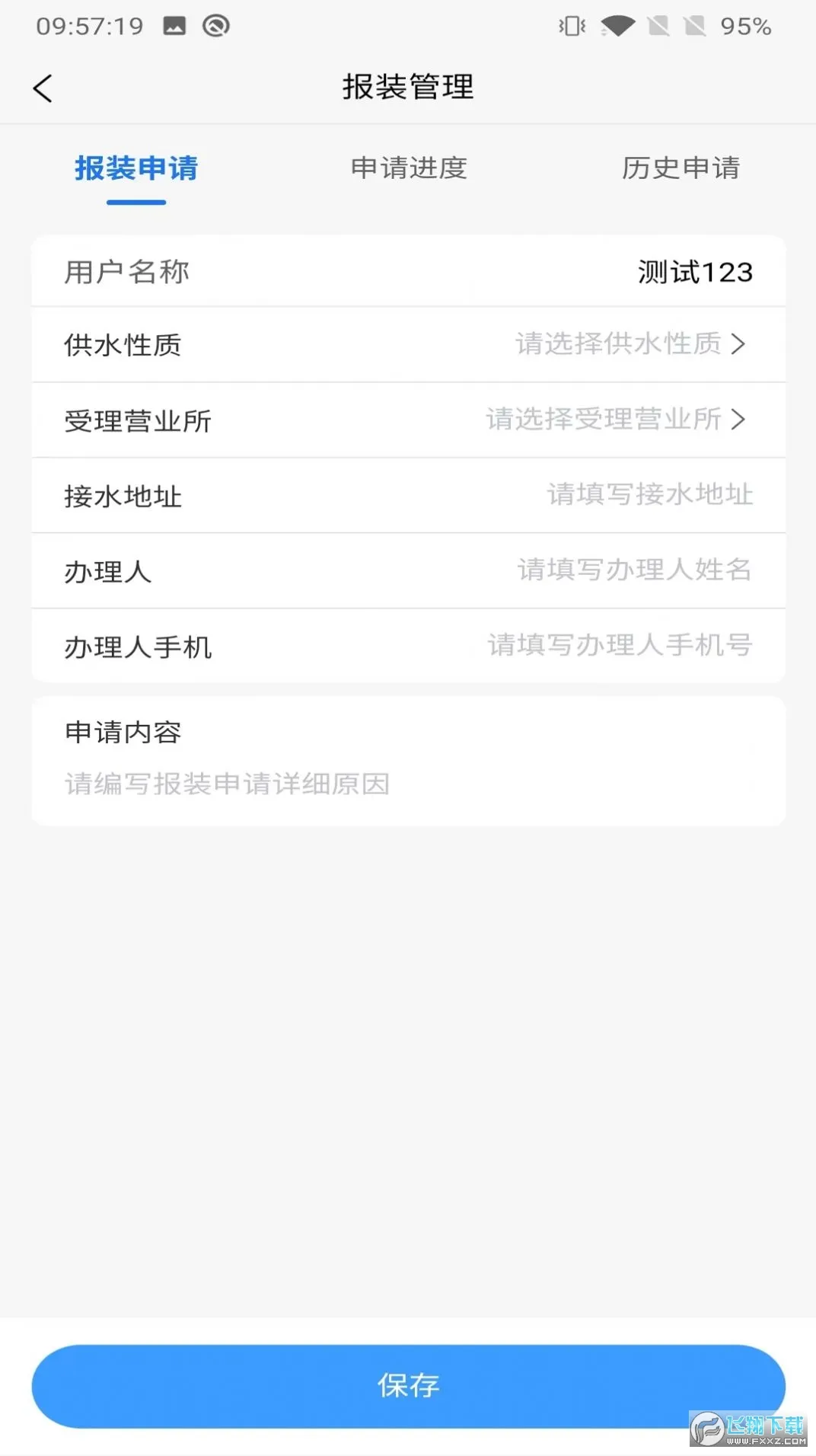Viewport: 816px width, 1456px height.
Task: Tap the Wi-Fi icon in status bar
Action: coord(617,25)
